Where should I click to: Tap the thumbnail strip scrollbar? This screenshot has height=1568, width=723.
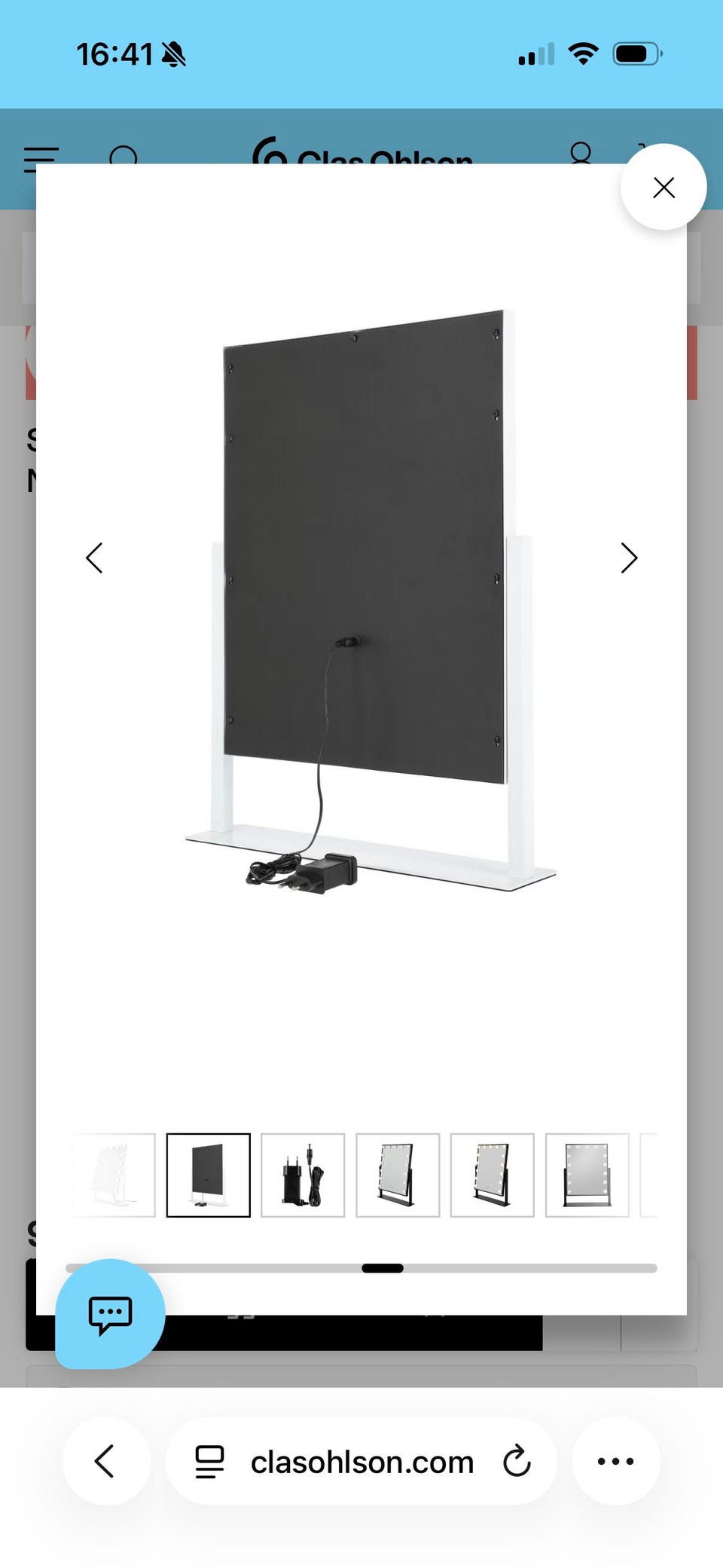[x=361, y=1268]
